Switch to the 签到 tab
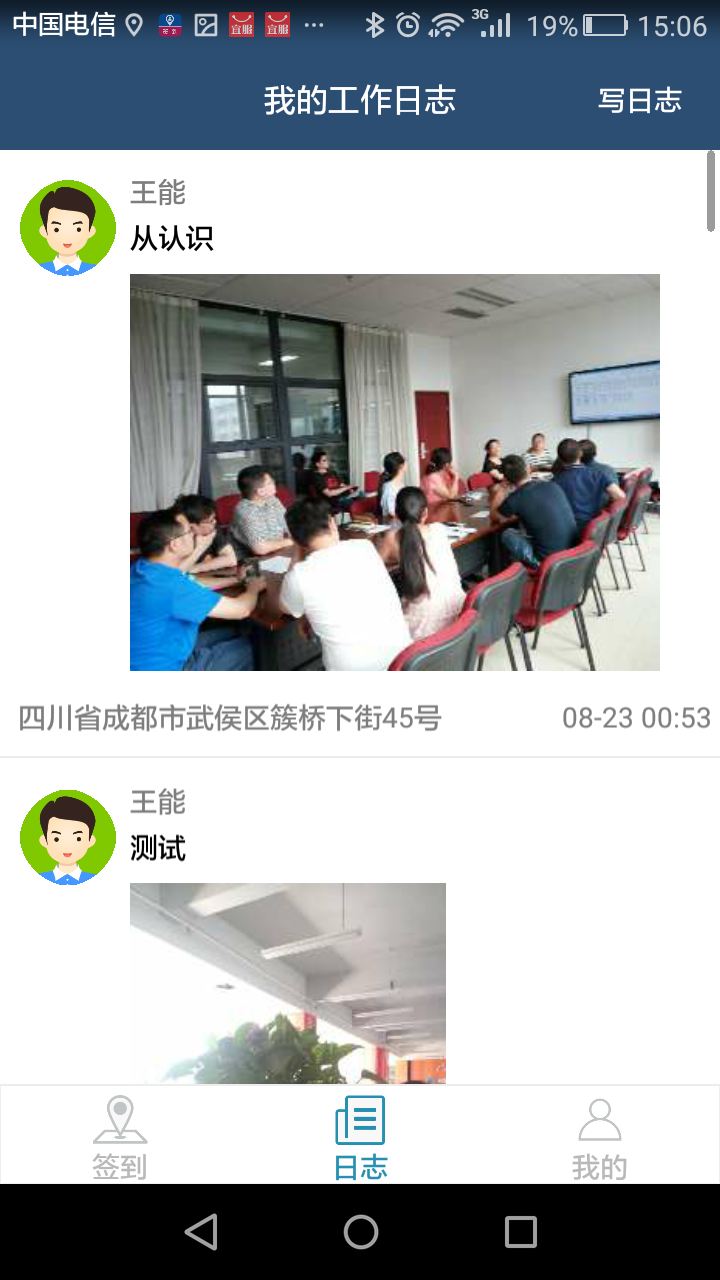The height and width of the screenshot is (1280, 720). coord(120,1137)
